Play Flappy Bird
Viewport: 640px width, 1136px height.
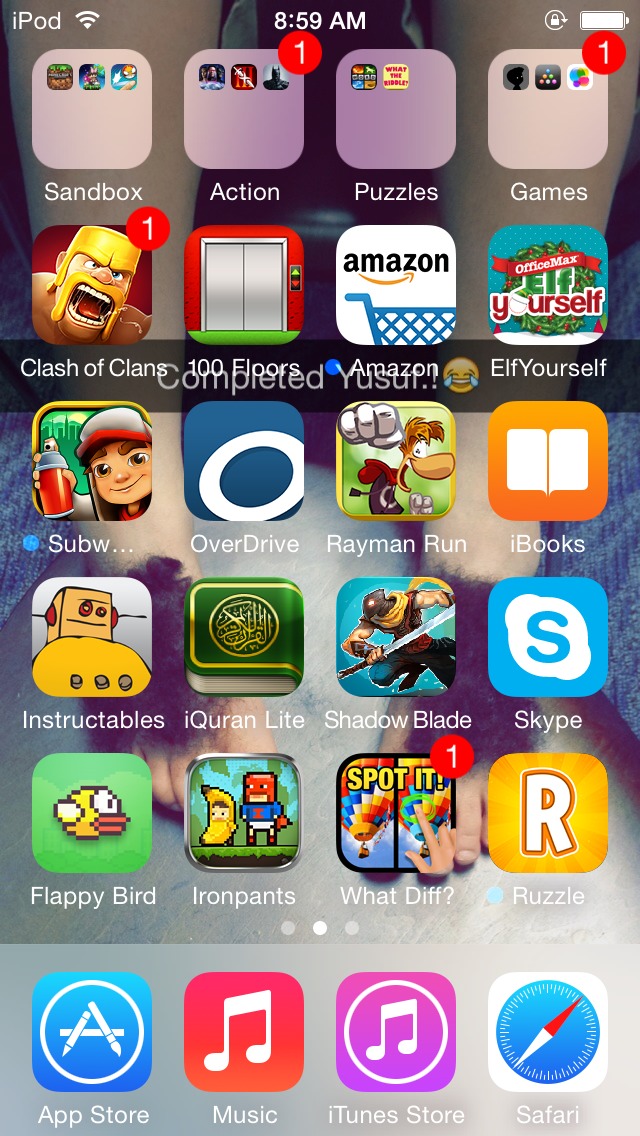[92, 813]
